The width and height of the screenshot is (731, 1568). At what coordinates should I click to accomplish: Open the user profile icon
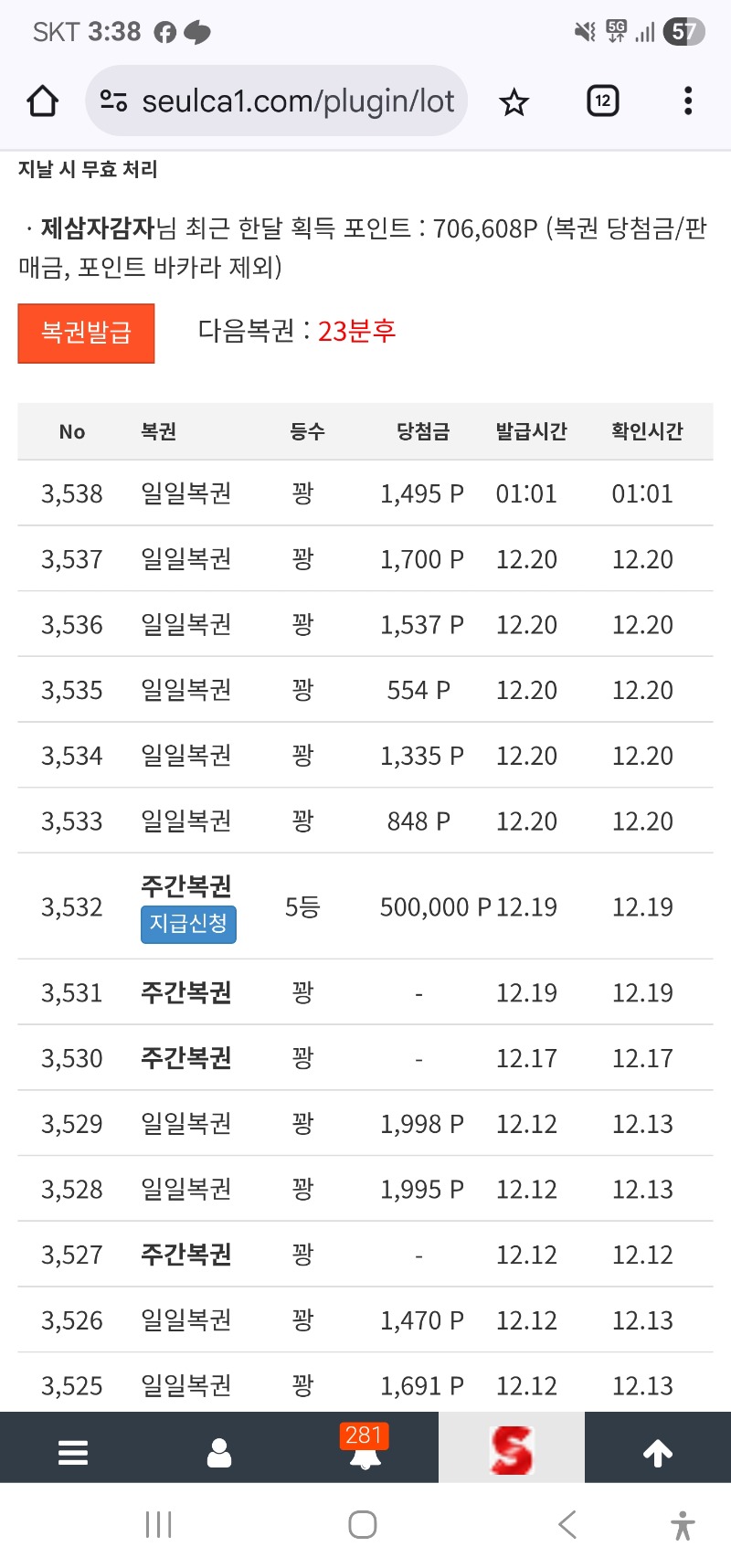[219, 1451]
